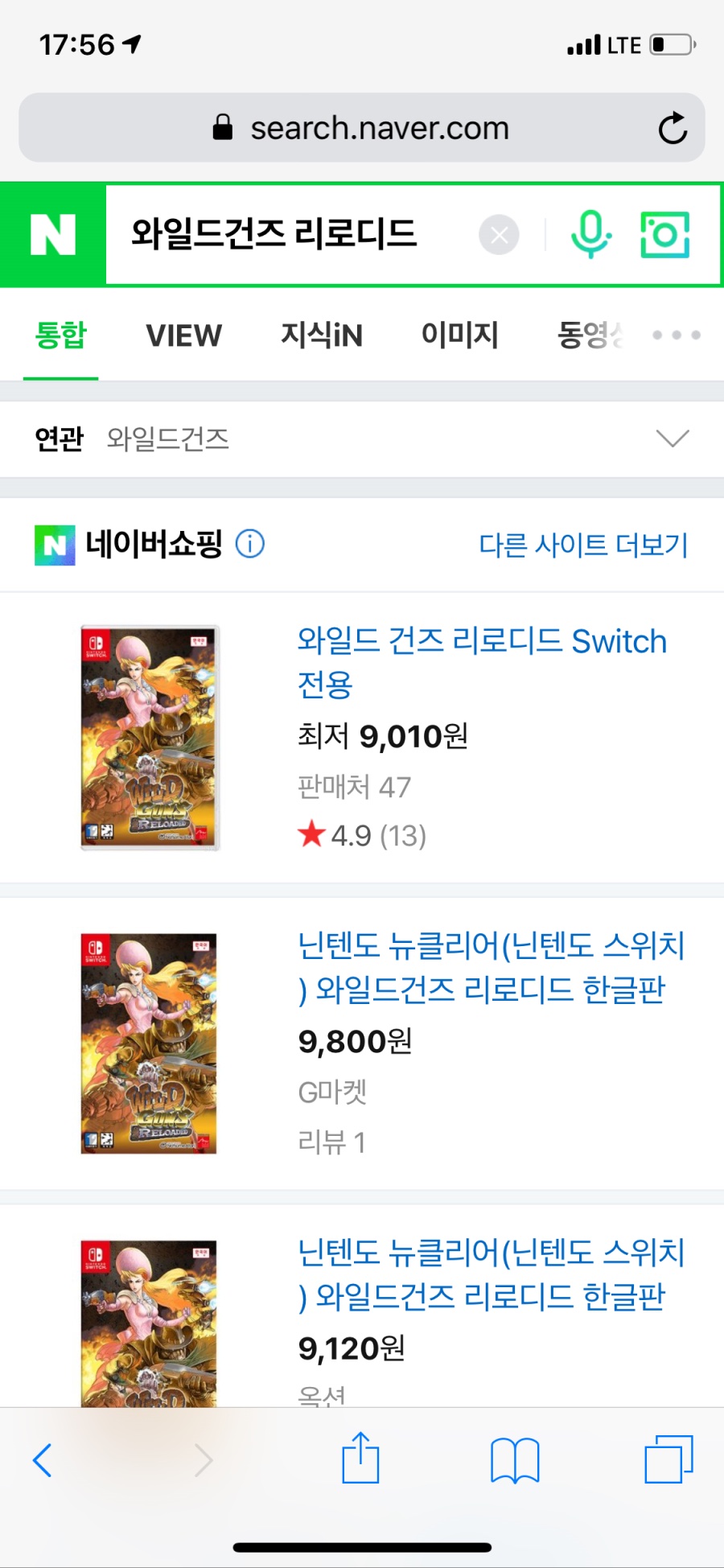Edit the 와일드건즈 리로디드 search query
Viewport: 724px width, 1568px height.
tap(274, 234)
